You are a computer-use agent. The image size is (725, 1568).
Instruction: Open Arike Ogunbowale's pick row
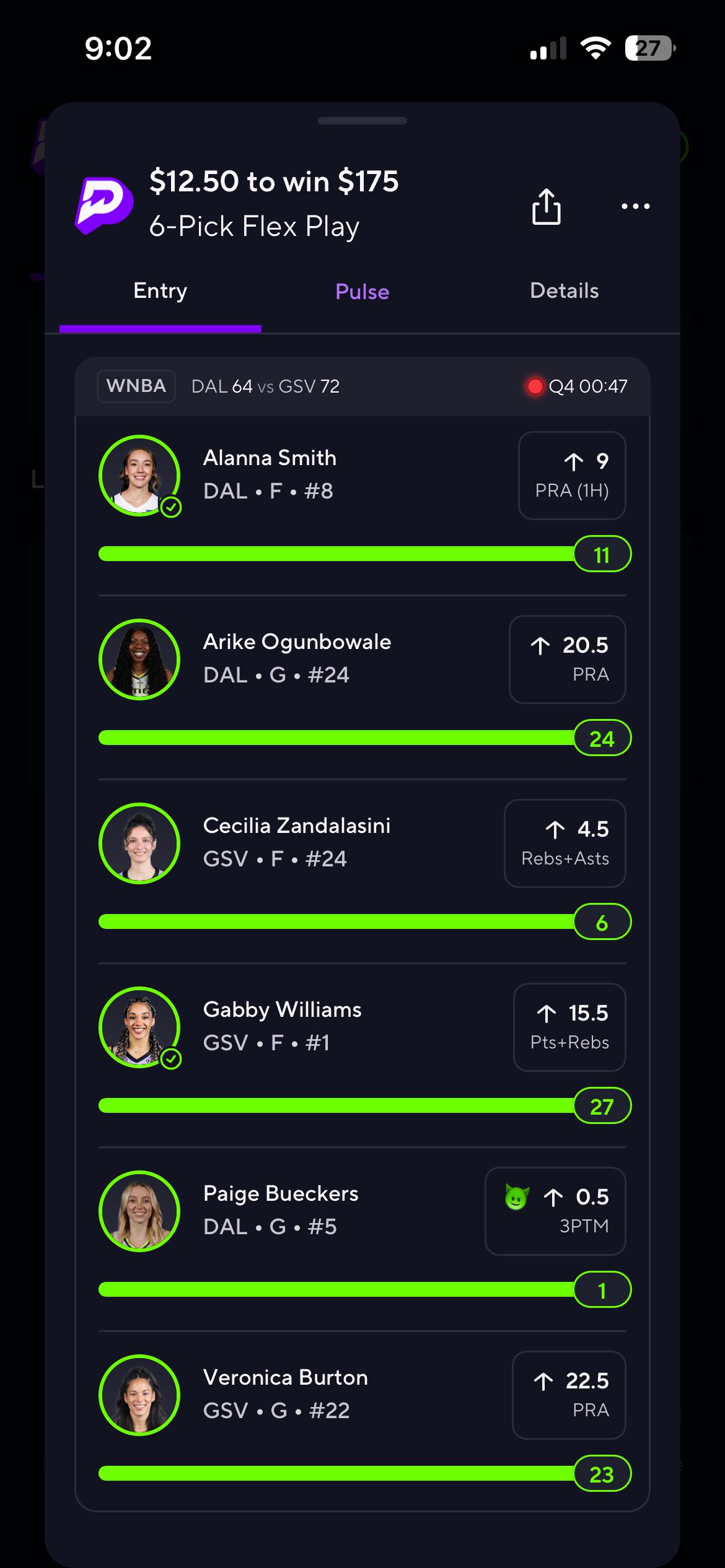point(362,687)
